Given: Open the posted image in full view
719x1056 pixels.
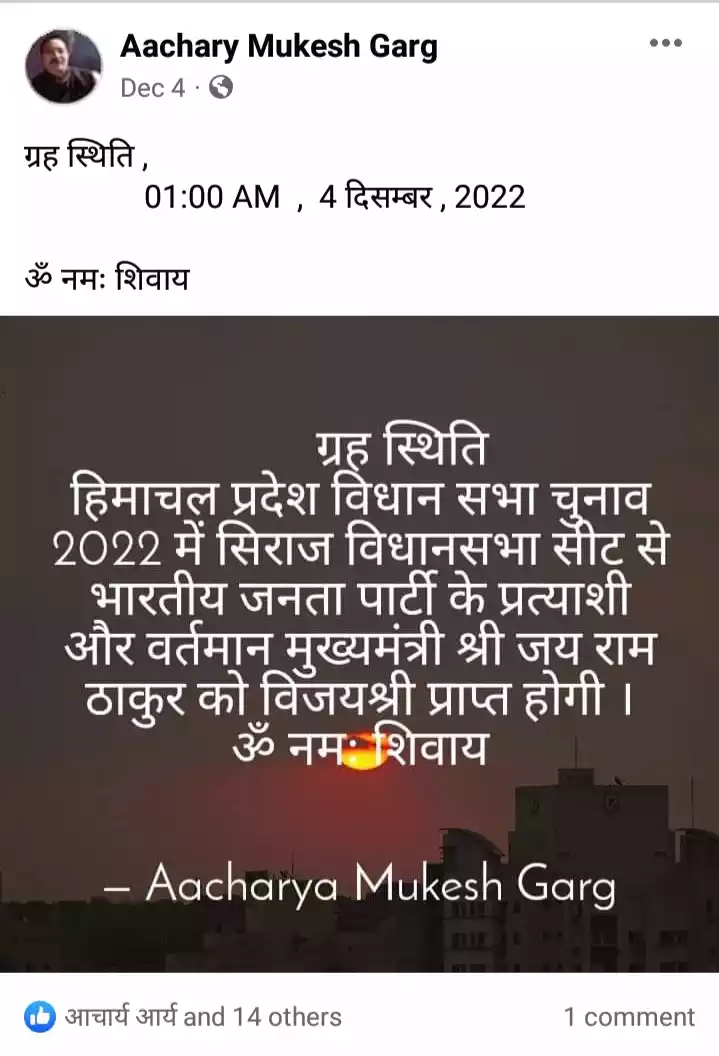Looking at the screenshot, I should tap(359, 643).
